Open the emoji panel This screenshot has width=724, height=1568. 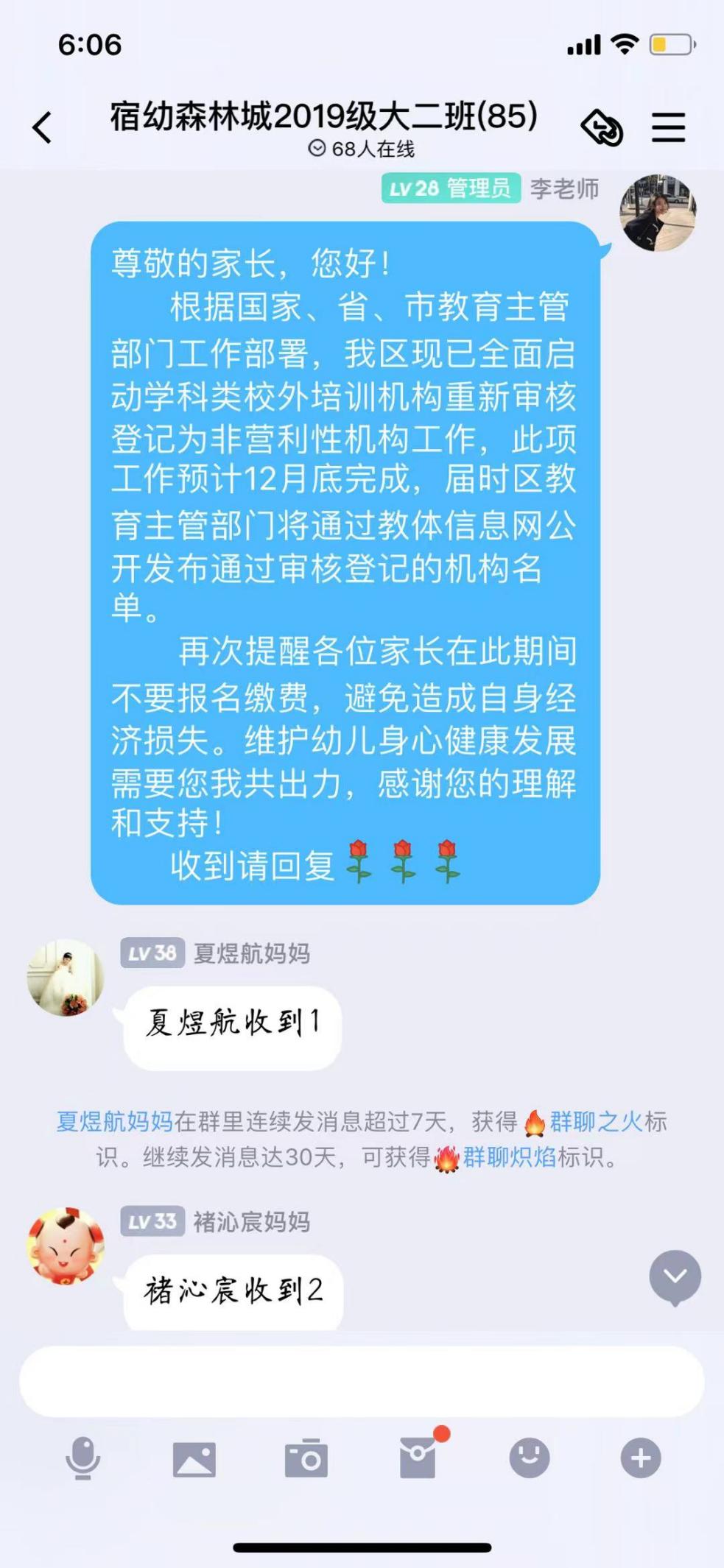tap(530, 1458)
